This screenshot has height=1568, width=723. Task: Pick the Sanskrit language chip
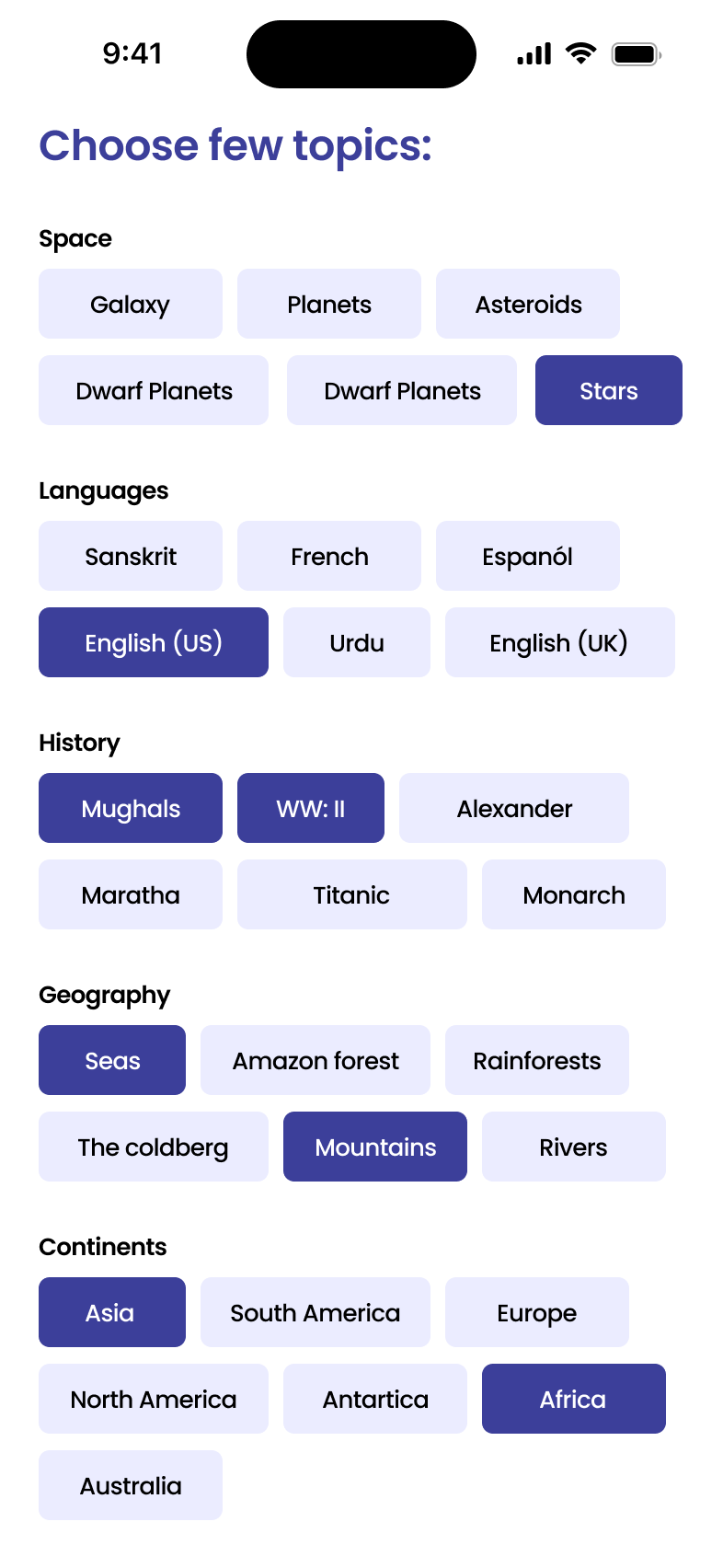point(131,556)
